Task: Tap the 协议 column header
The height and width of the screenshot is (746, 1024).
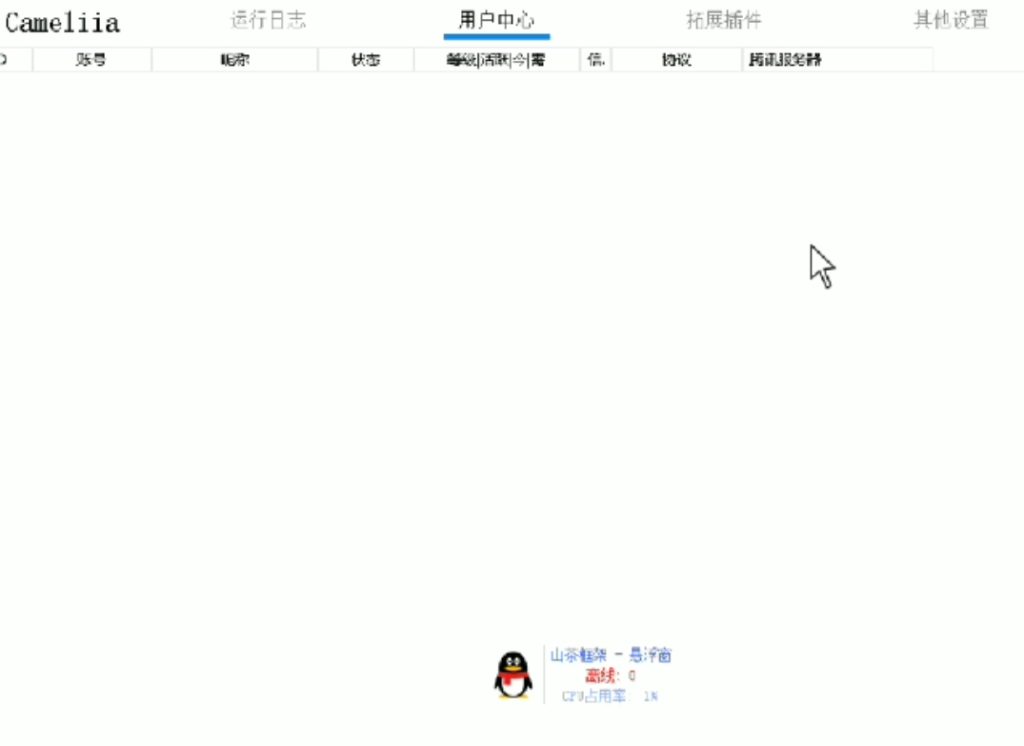Action: 676,60
